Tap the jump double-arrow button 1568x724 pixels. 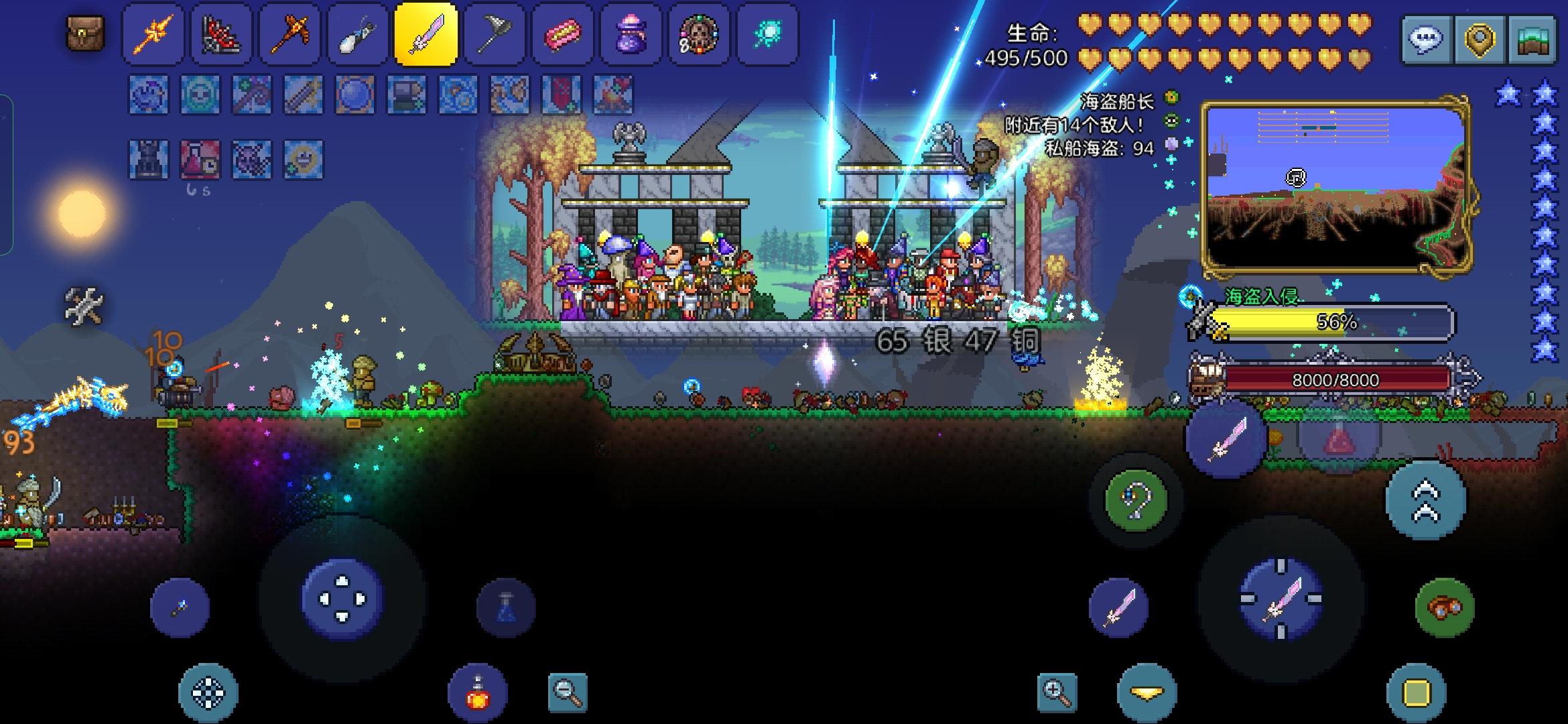click(1425, 501)
